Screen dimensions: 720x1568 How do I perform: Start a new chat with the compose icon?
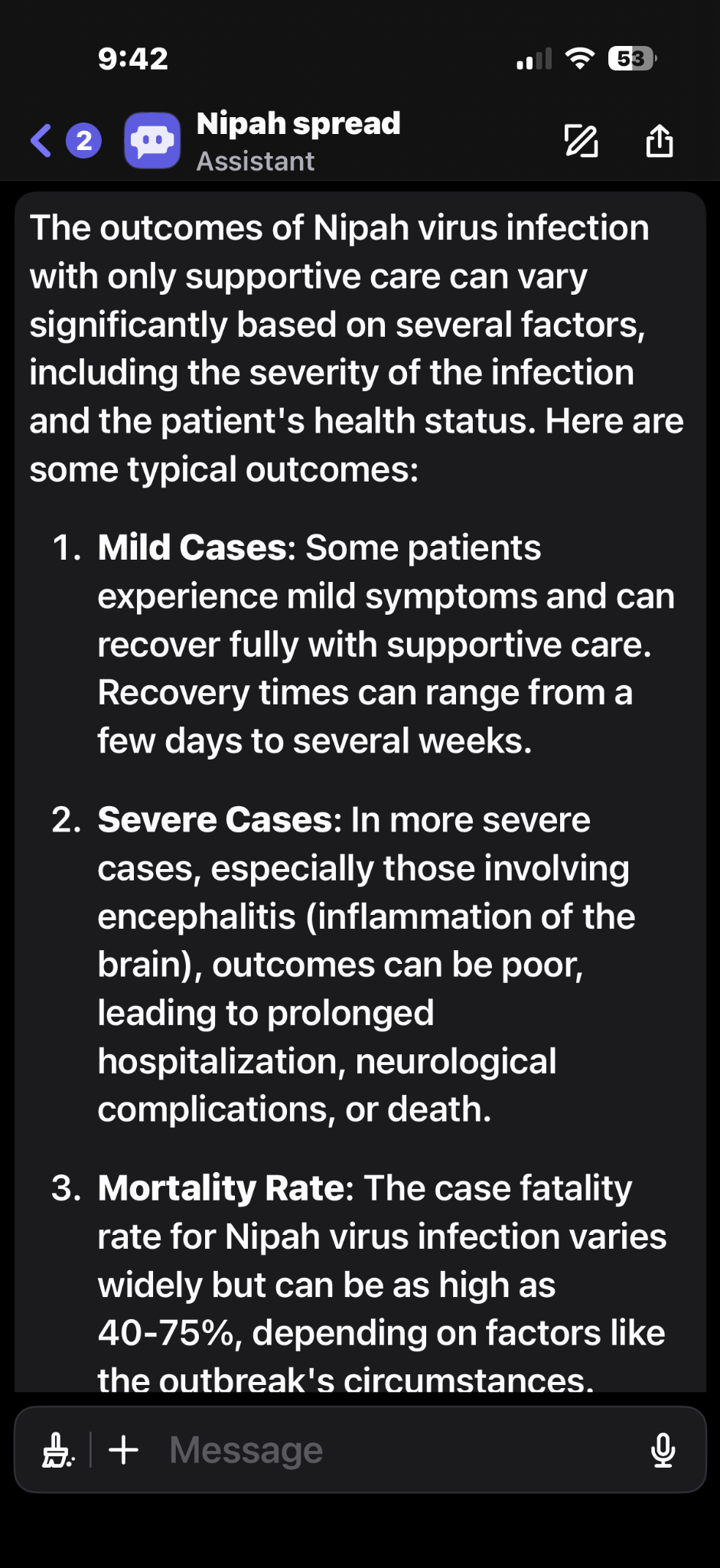[x=581, y=141]
